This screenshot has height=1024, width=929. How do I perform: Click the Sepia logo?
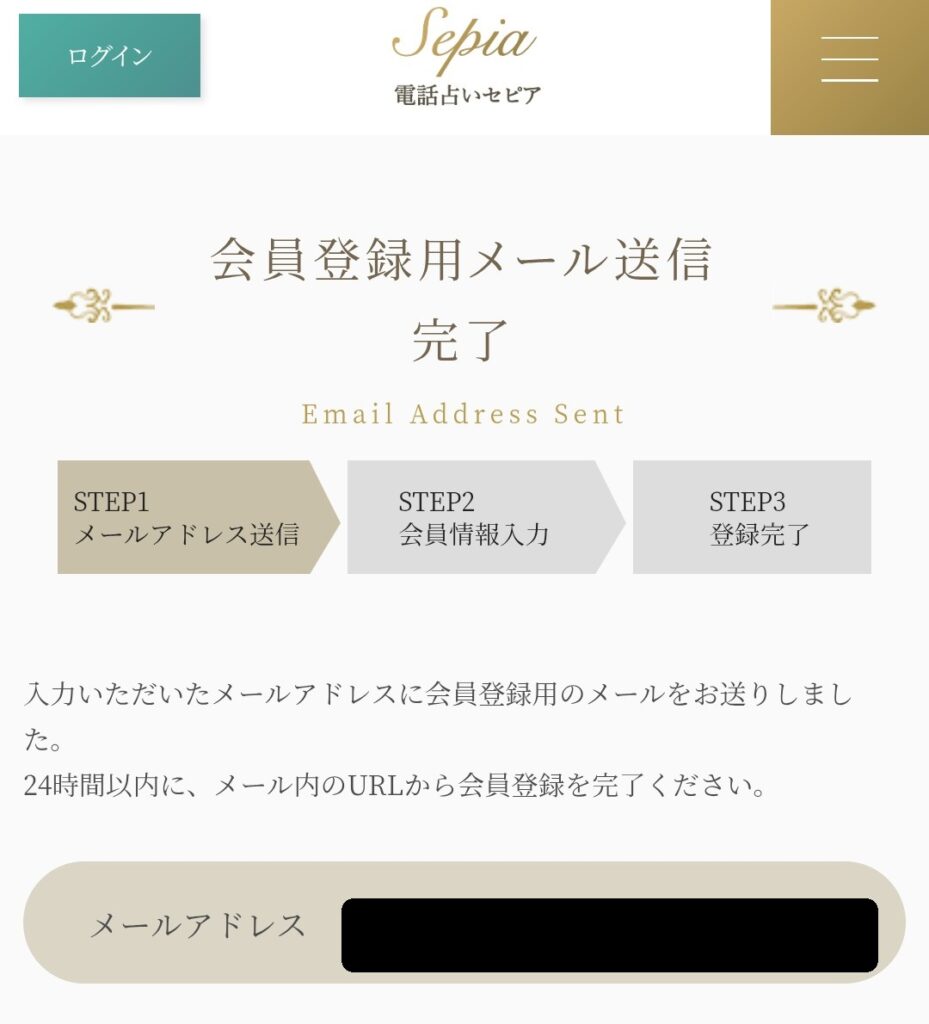pos(464,42)
